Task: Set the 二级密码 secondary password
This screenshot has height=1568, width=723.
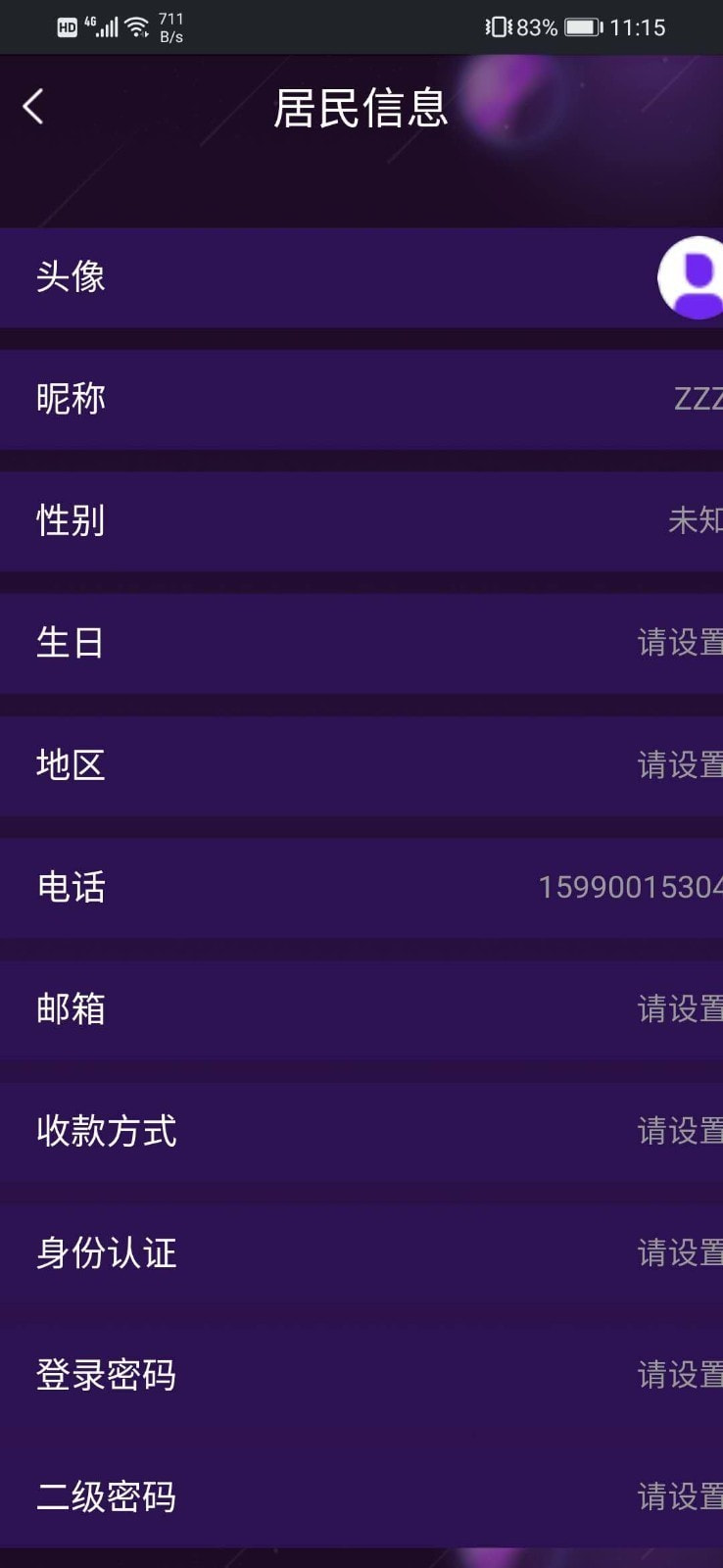Action: [x=361, y=1497]
